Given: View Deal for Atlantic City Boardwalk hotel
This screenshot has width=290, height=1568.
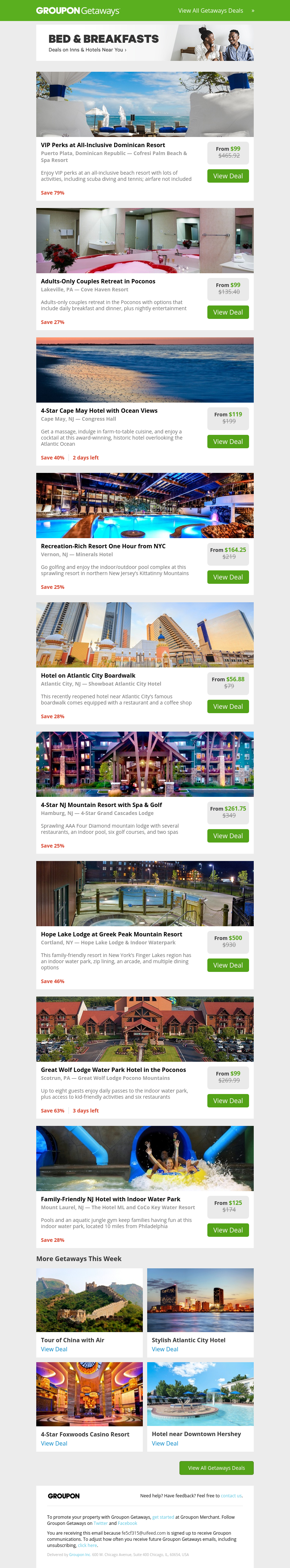Looking at the screenshot, I should 228,707.
